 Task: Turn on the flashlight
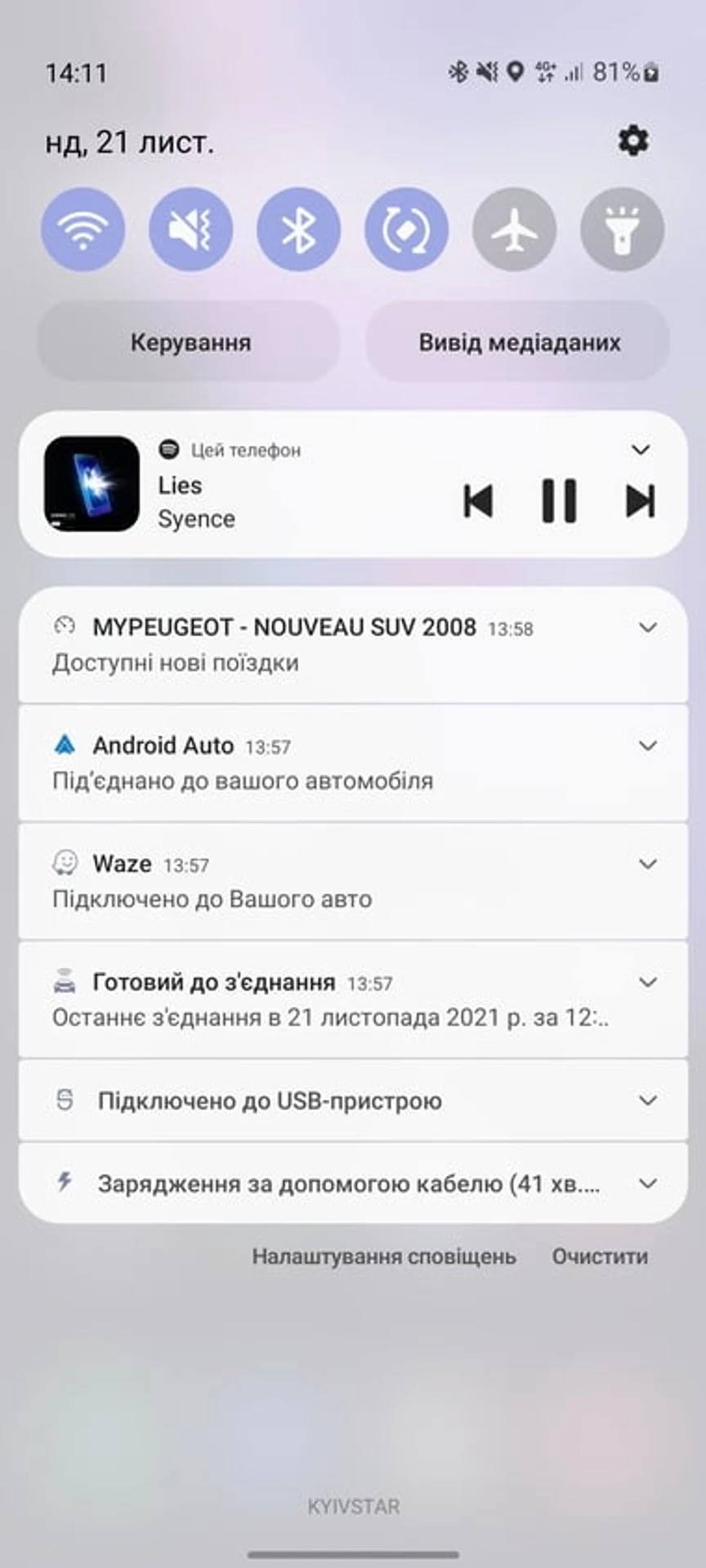pyautogui.click(x=621, y=229)
